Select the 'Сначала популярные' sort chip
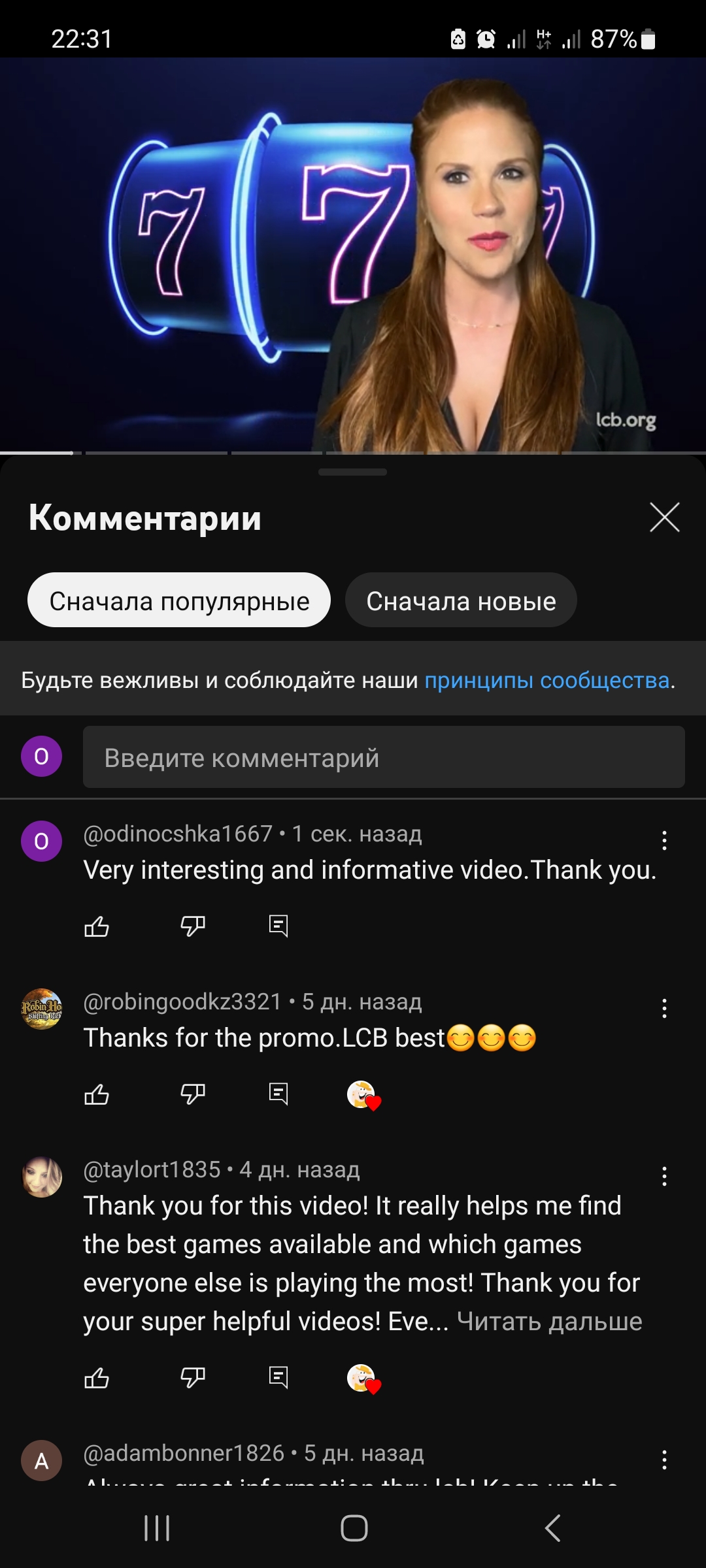706x1568 pixels. 179,600
